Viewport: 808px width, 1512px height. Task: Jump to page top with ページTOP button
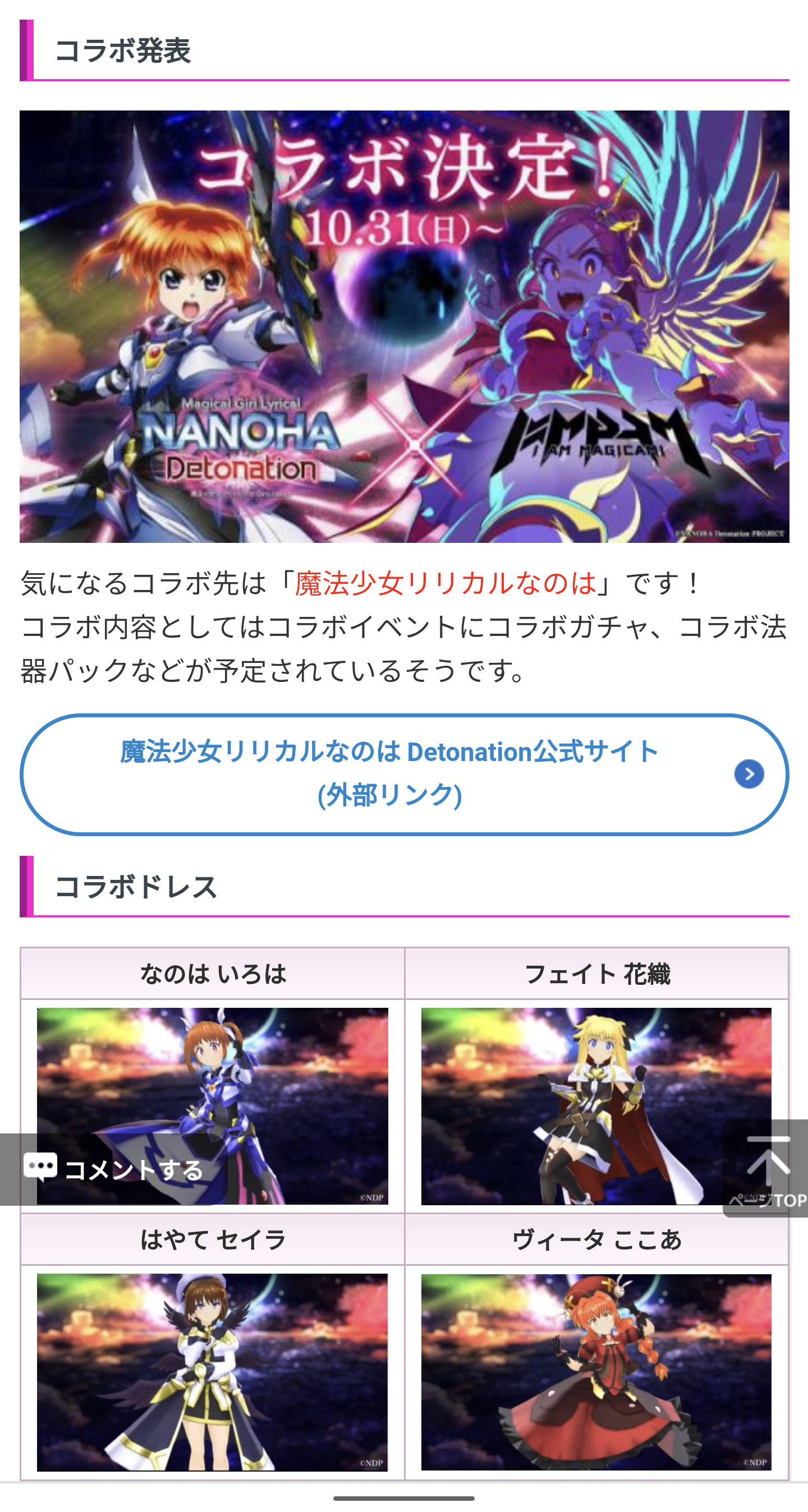(767, 1168)
